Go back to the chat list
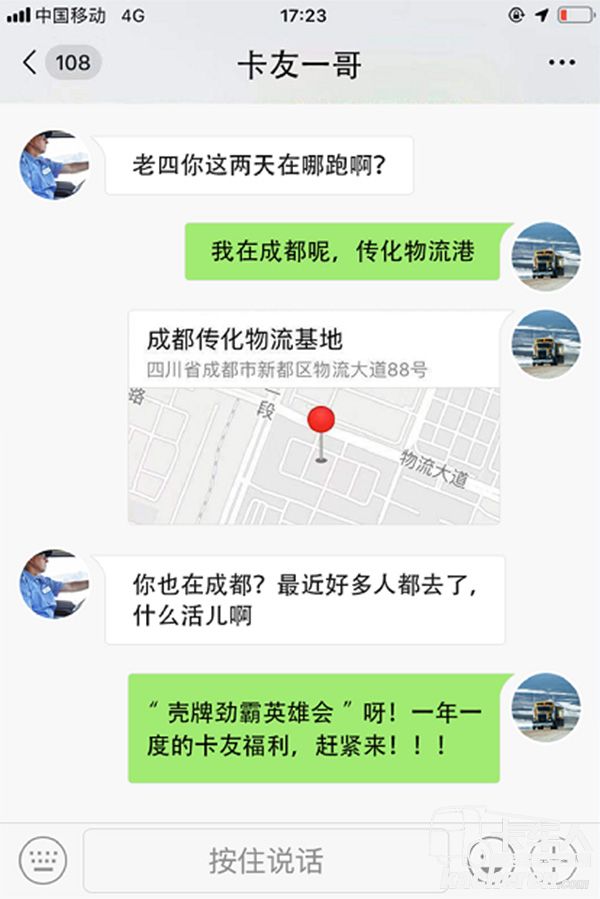Image resolution: width=600 pixels, height=899 pixels. [32, 63]
